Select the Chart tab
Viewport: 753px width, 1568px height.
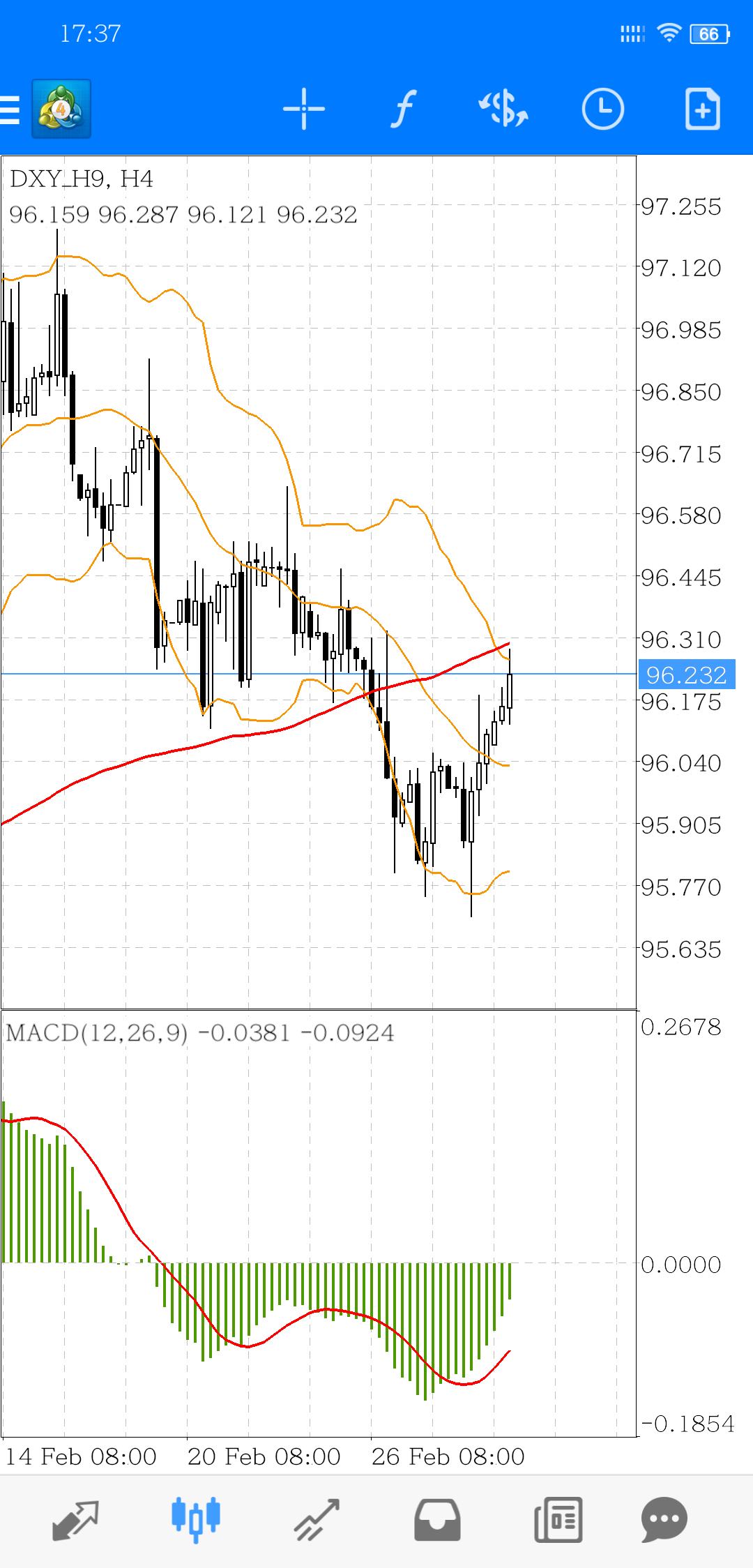click(x=196, y=1519)
